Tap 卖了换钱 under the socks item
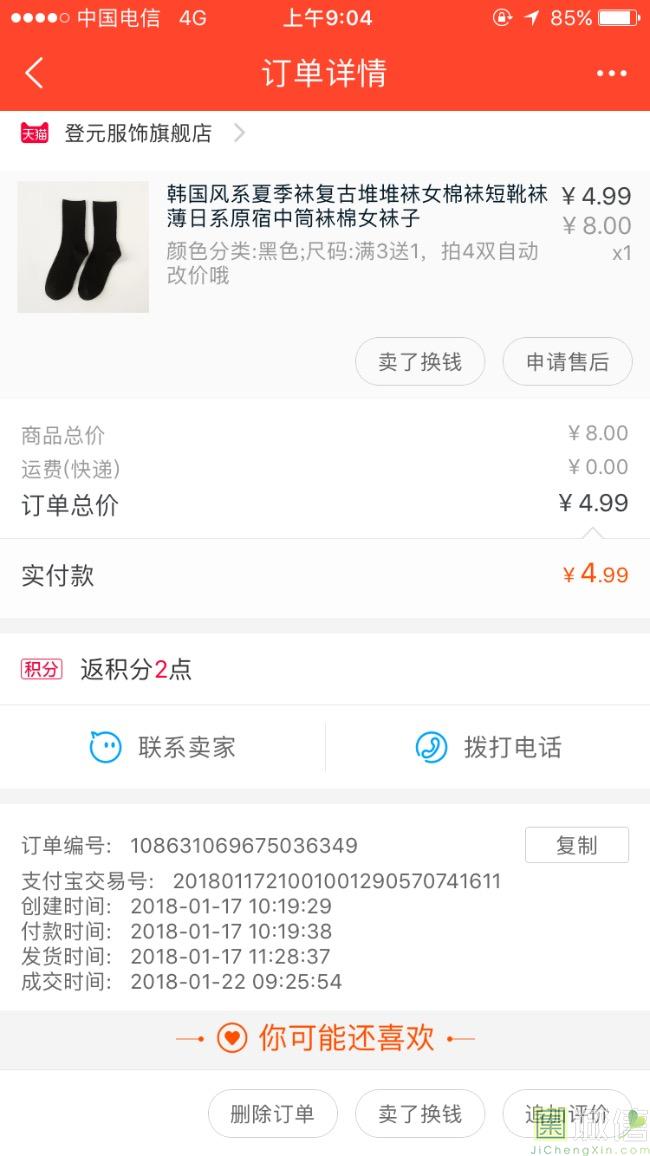 pyautogui.click(x=420, y=362)
